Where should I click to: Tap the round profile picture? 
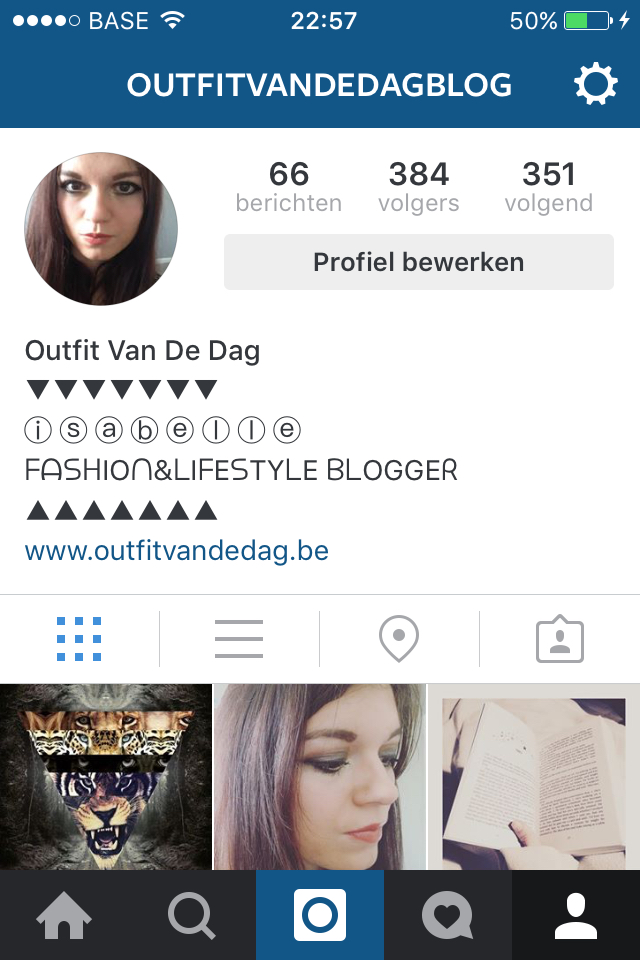pyautogui.click(x=101, y=228)
